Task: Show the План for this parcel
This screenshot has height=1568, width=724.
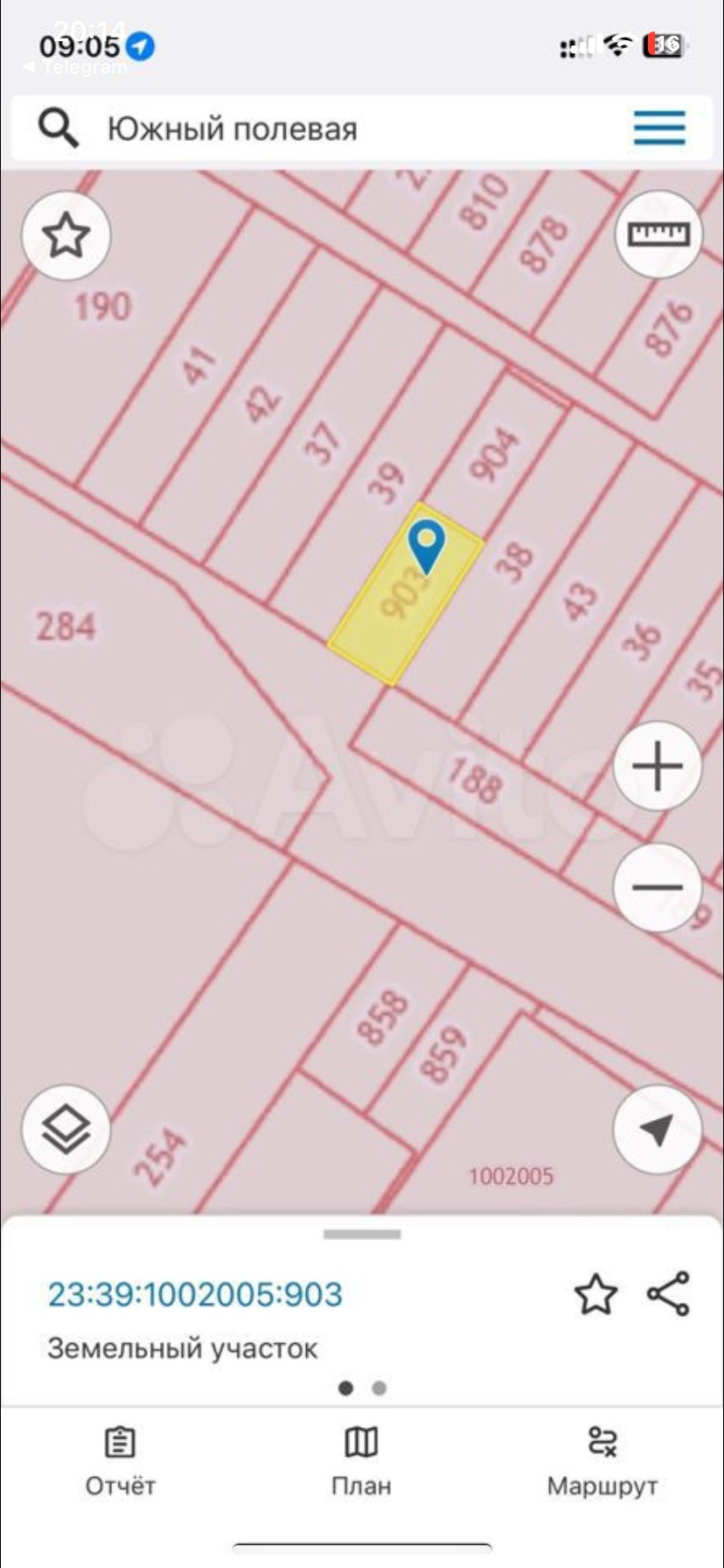Action: tap(361, 1461)
